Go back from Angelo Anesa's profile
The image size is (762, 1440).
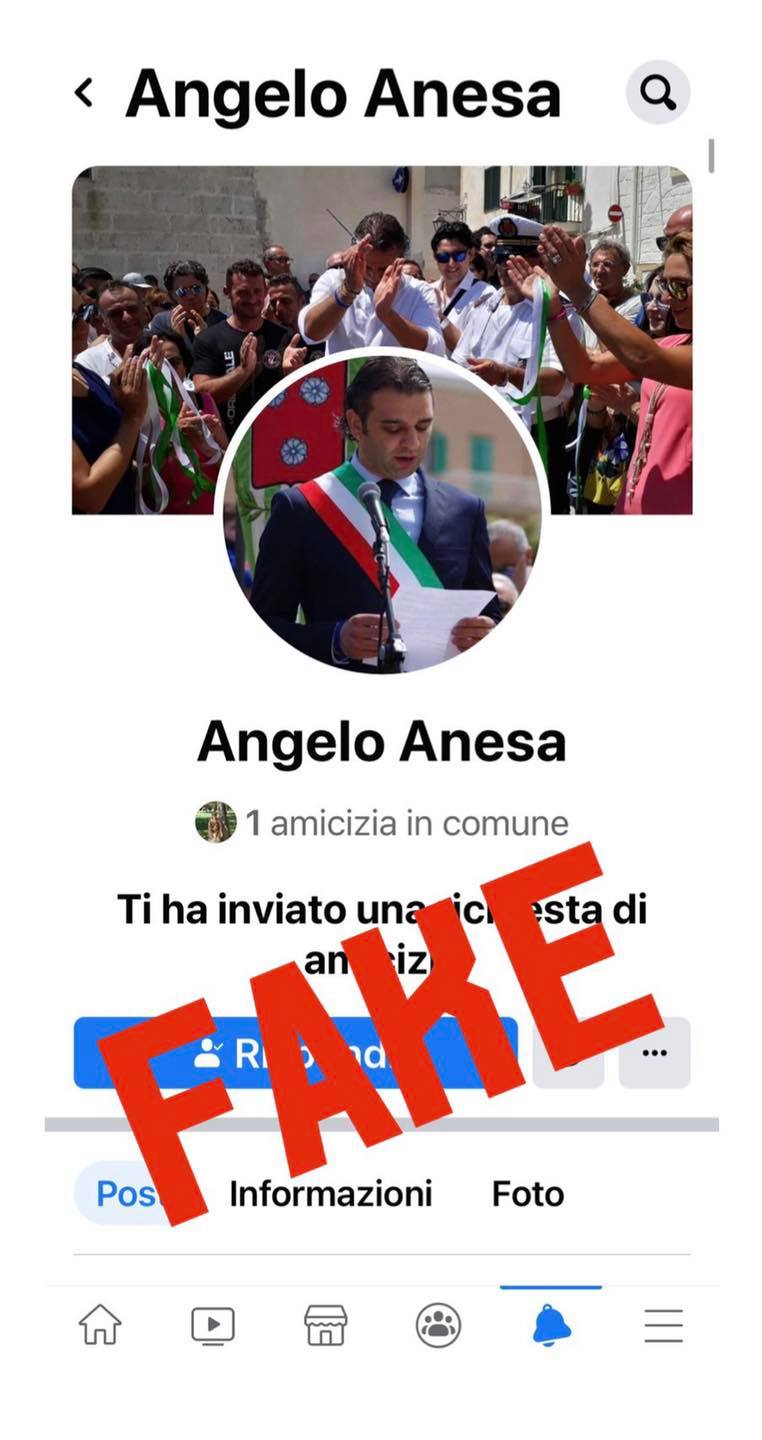pyautogui.click(x=85, y=93)
